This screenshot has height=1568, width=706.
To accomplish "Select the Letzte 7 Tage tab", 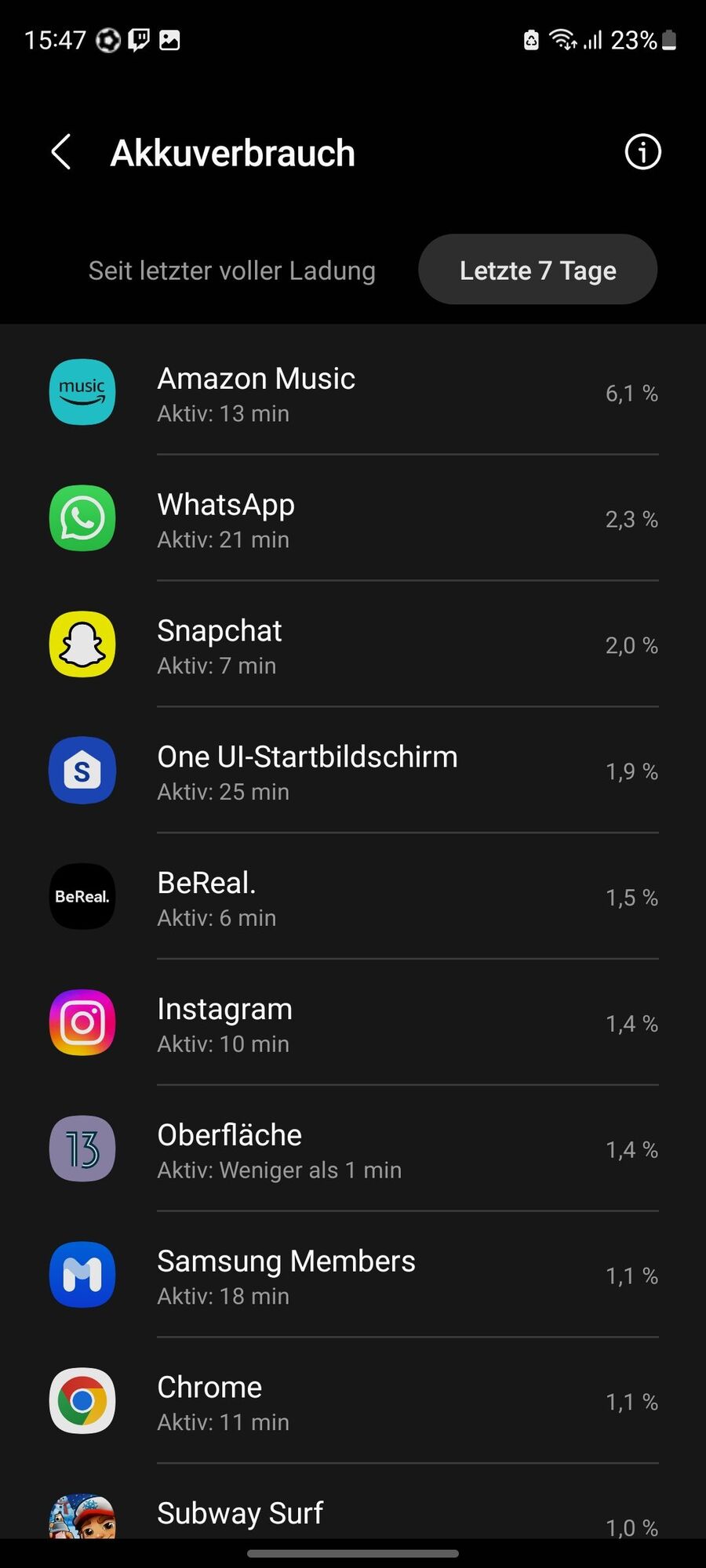I will click(x=537, y=270).
